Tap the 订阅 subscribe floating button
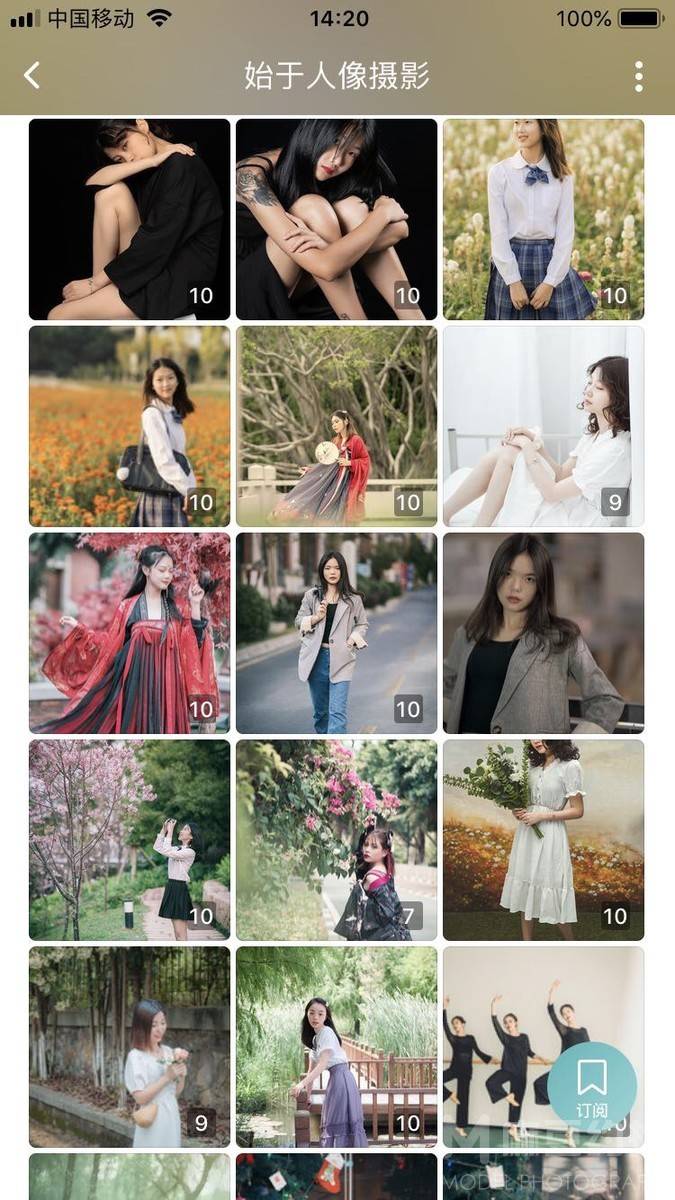 click(x=592, y=1088)
